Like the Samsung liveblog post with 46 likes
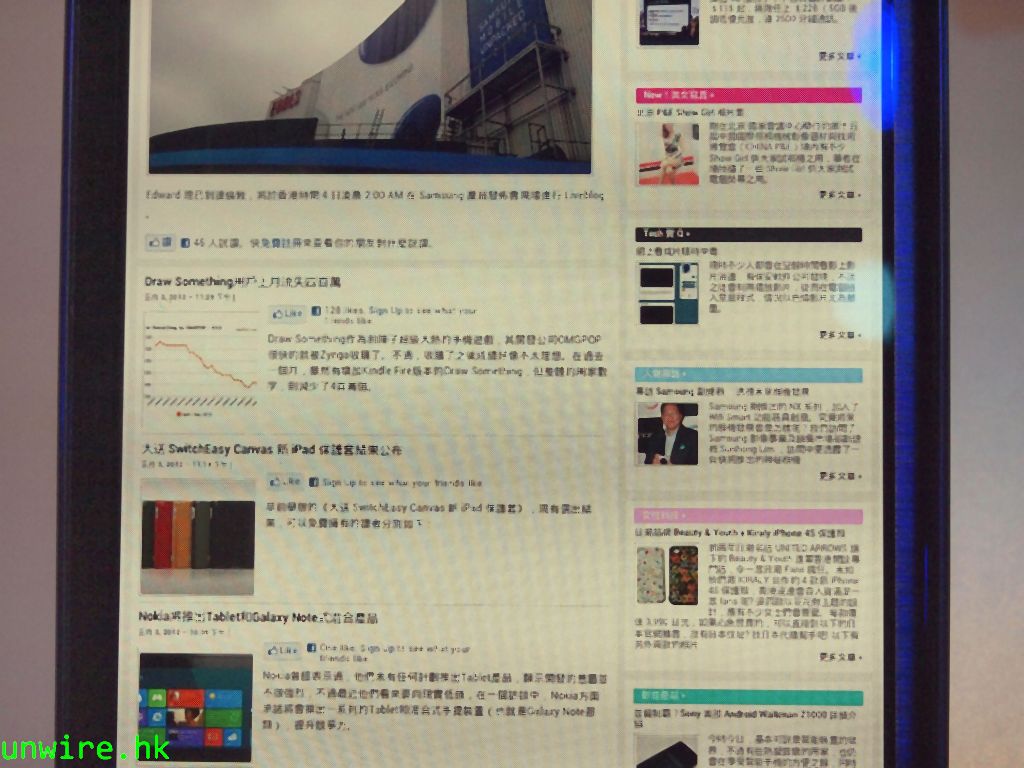1024x768 pixels. tap(160, 242)
